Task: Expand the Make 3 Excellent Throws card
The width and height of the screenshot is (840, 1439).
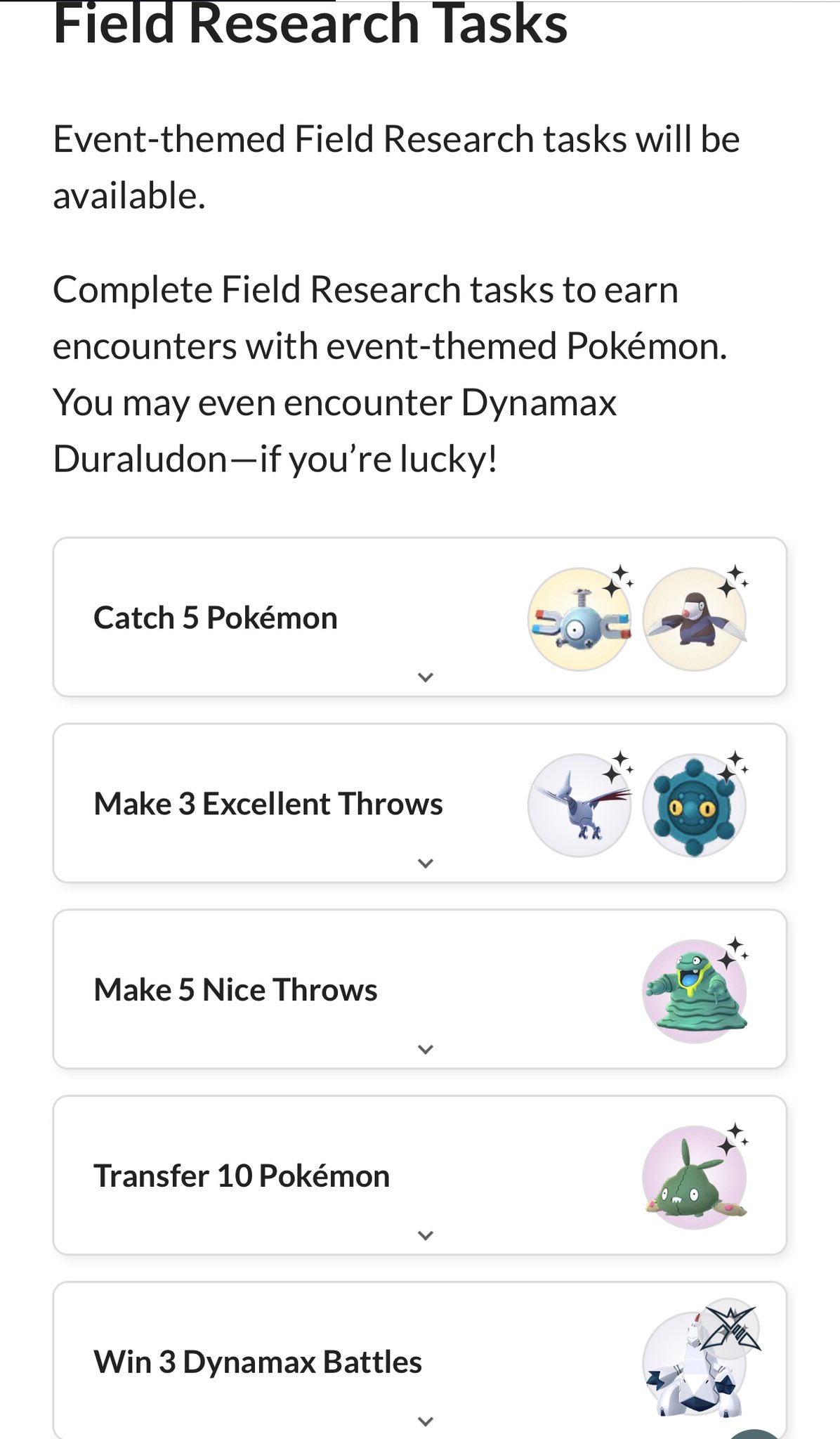Action: pyautogui.click(x=425, y=864)
